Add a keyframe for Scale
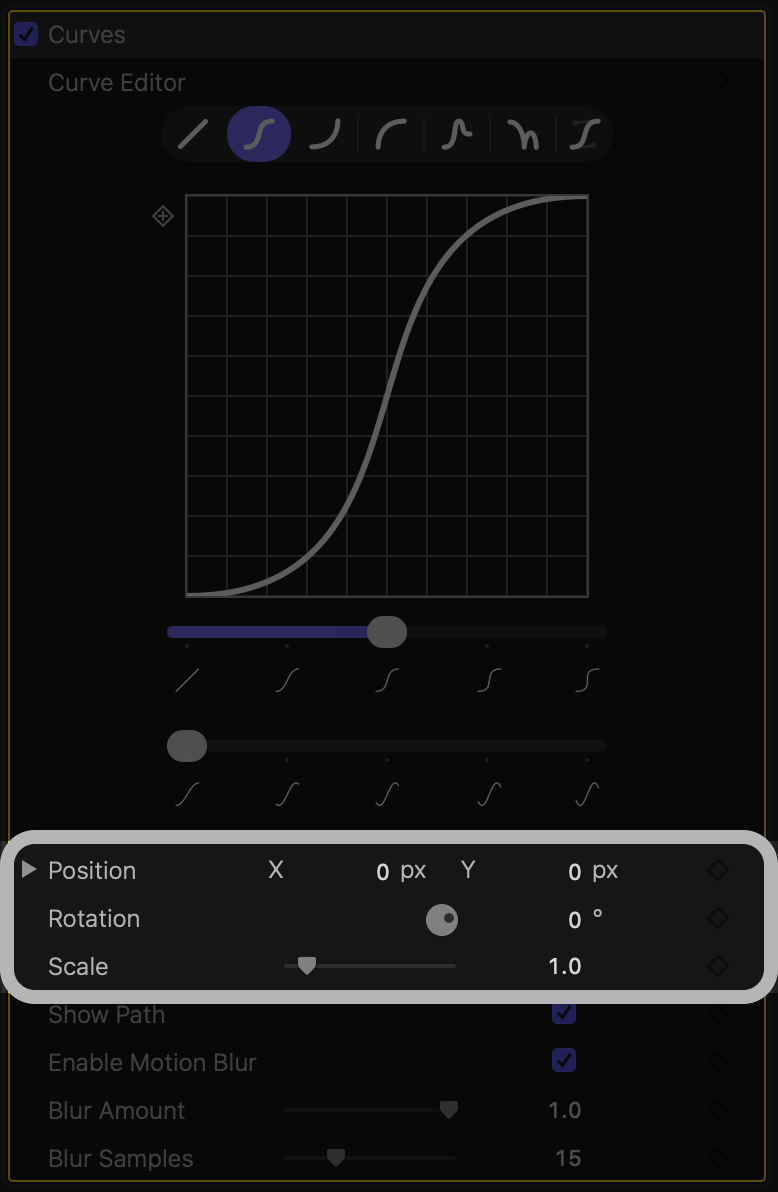This screenshot has height=1192, width=778. pyautogui.click(x=717, y=967)
